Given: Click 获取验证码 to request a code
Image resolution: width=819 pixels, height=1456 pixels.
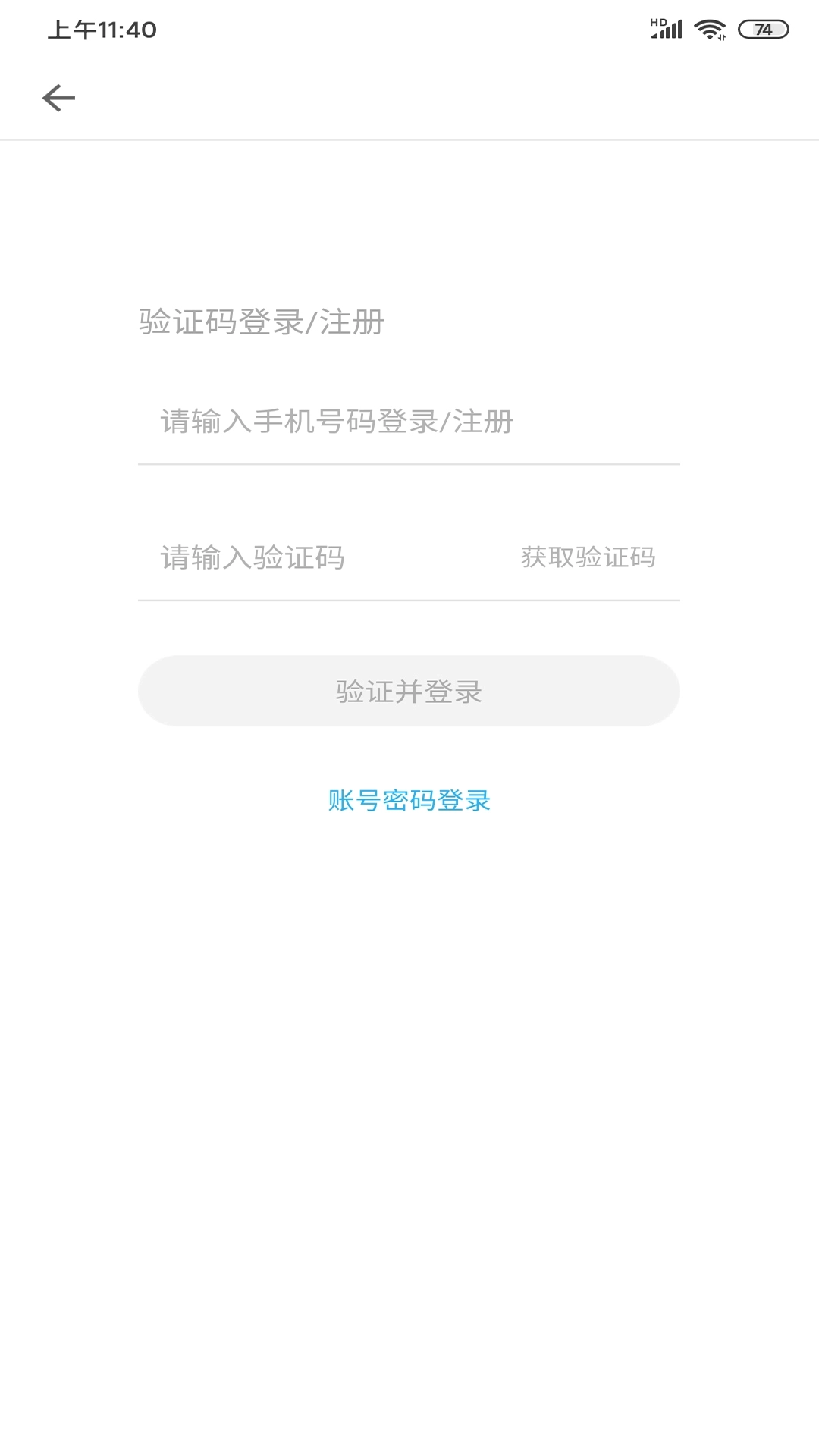Looking at the screenshot, I should pyautogui.click(x=586, y=557).
